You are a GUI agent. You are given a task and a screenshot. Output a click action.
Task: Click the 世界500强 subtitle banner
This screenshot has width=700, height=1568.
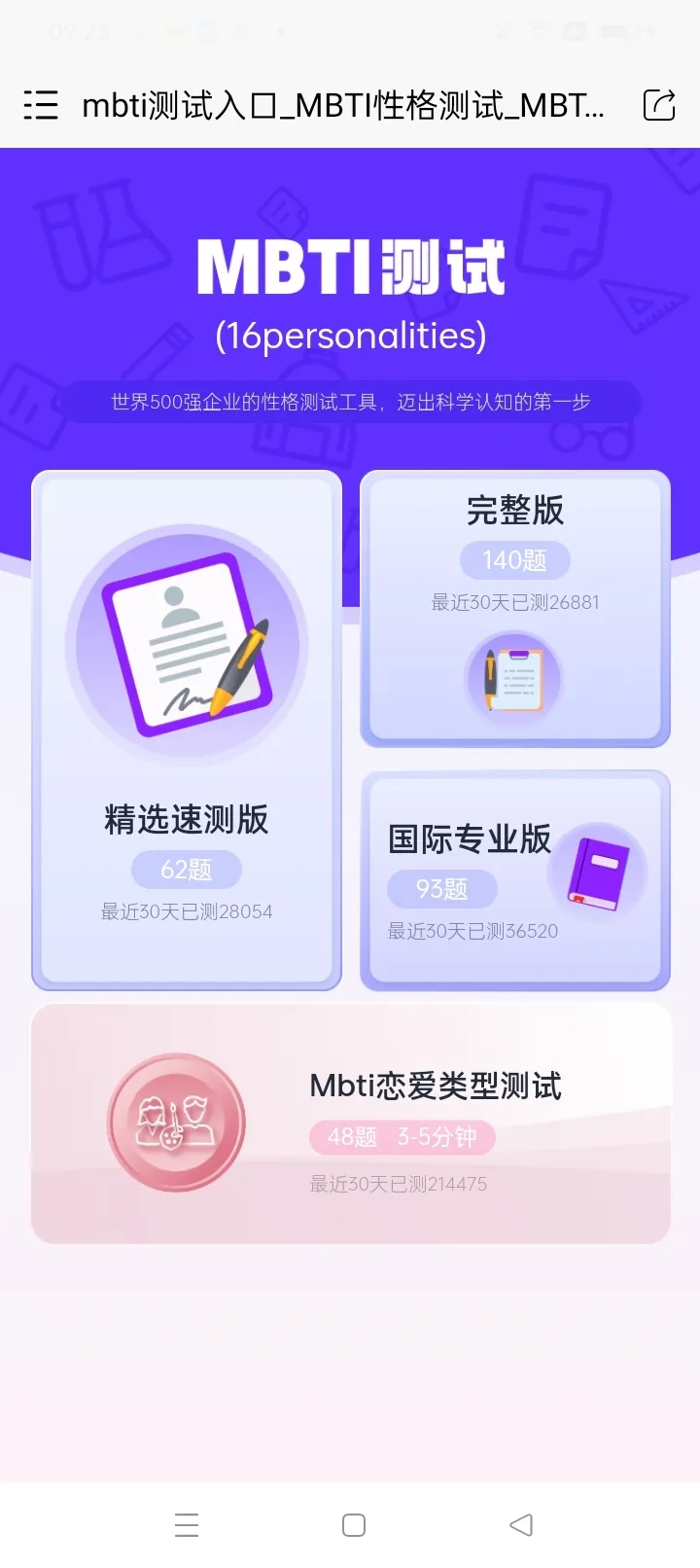350,401
